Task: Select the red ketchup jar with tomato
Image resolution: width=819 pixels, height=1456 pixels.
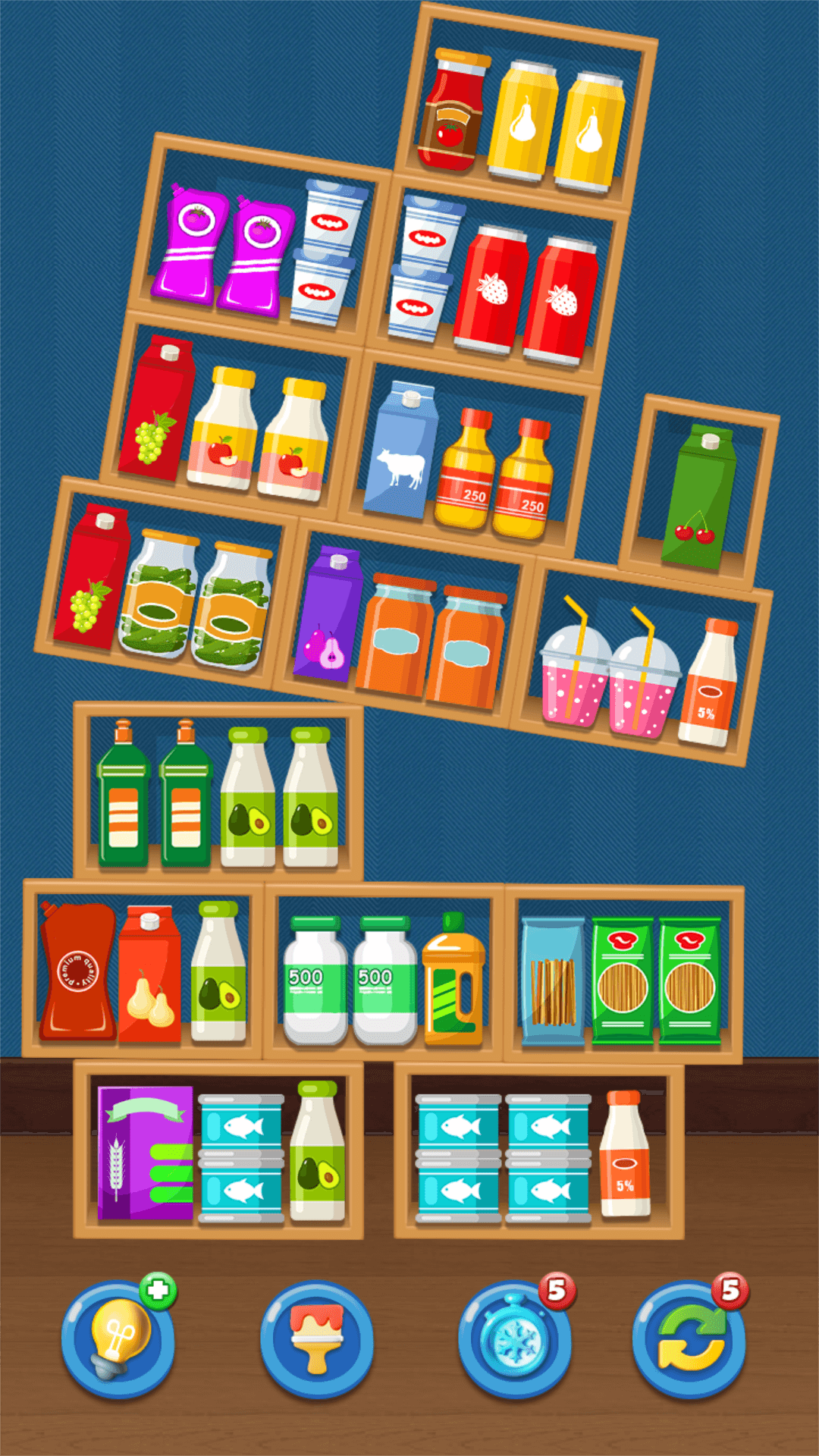Action: tap(453, 110)
